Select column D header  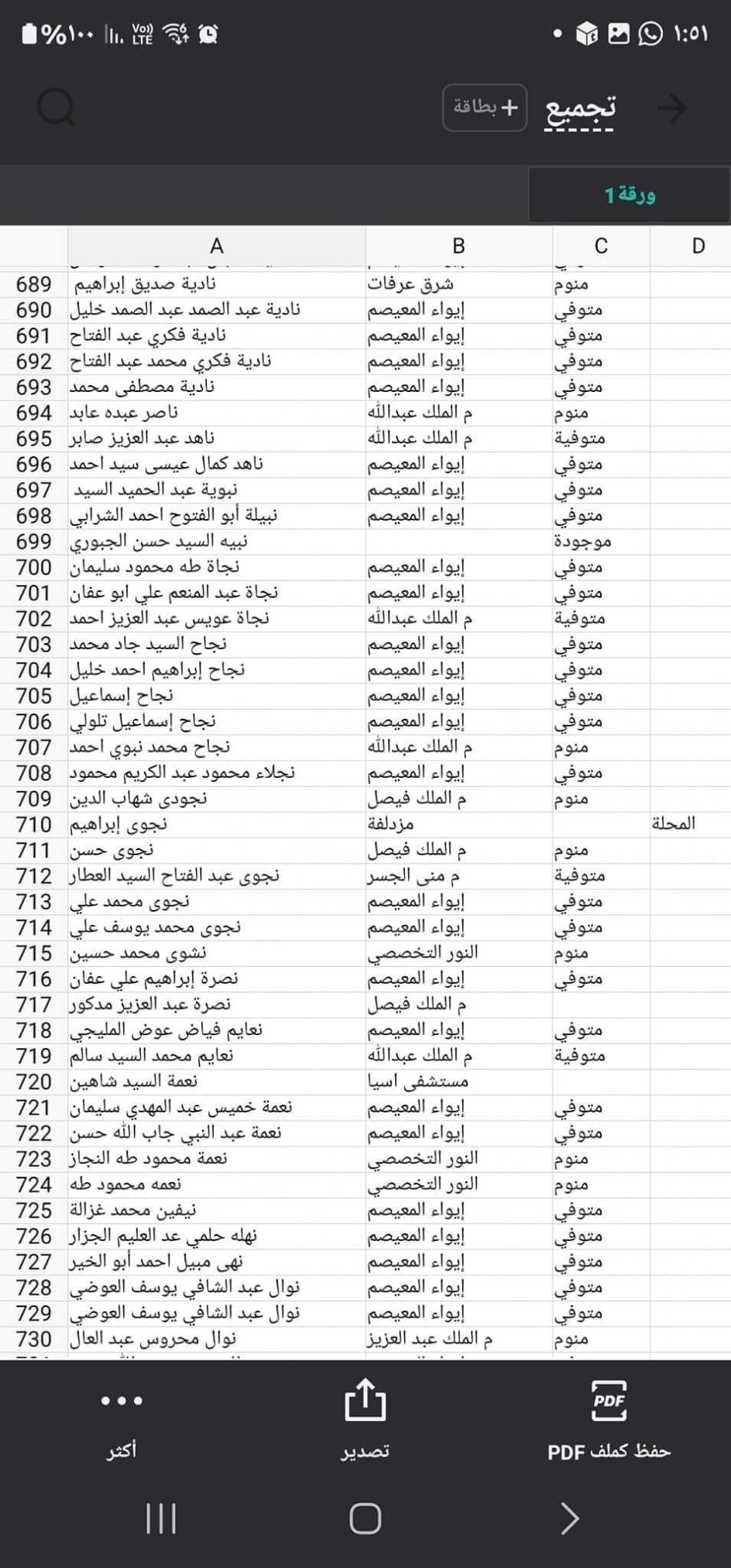pyautogui.click(x=698, y=246)
